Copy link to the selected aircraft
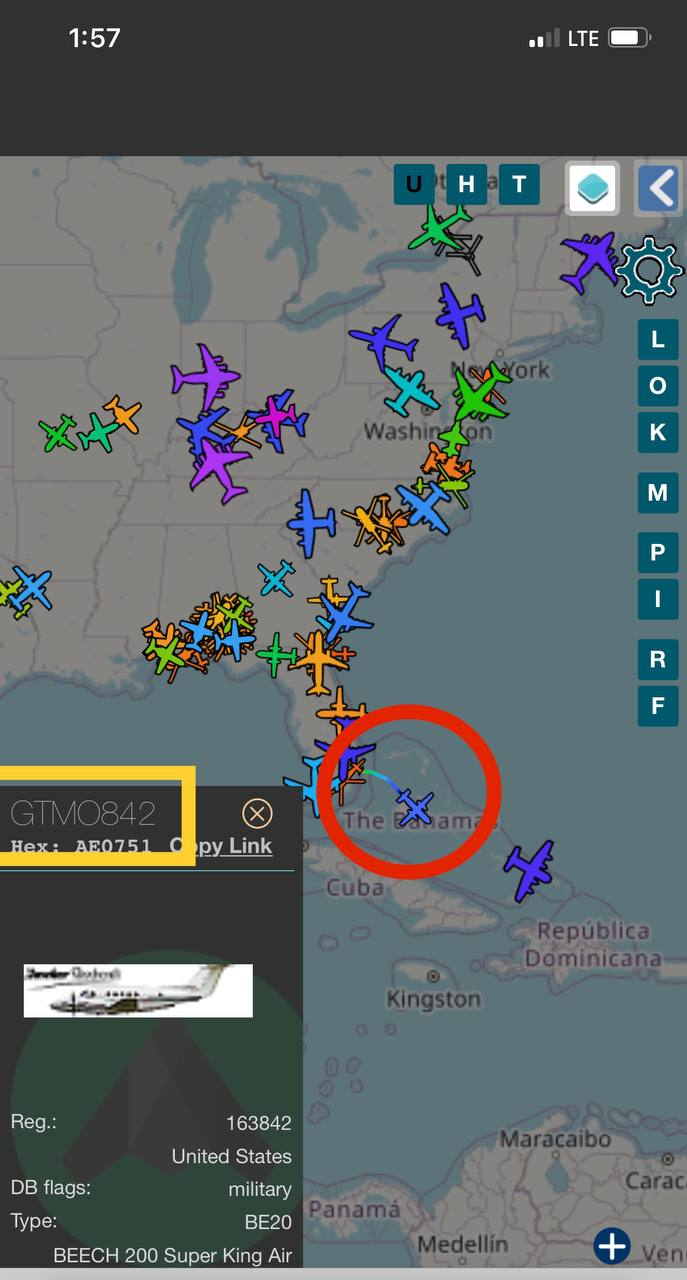This screenshot has height=1280, width=687. (221, 846)
